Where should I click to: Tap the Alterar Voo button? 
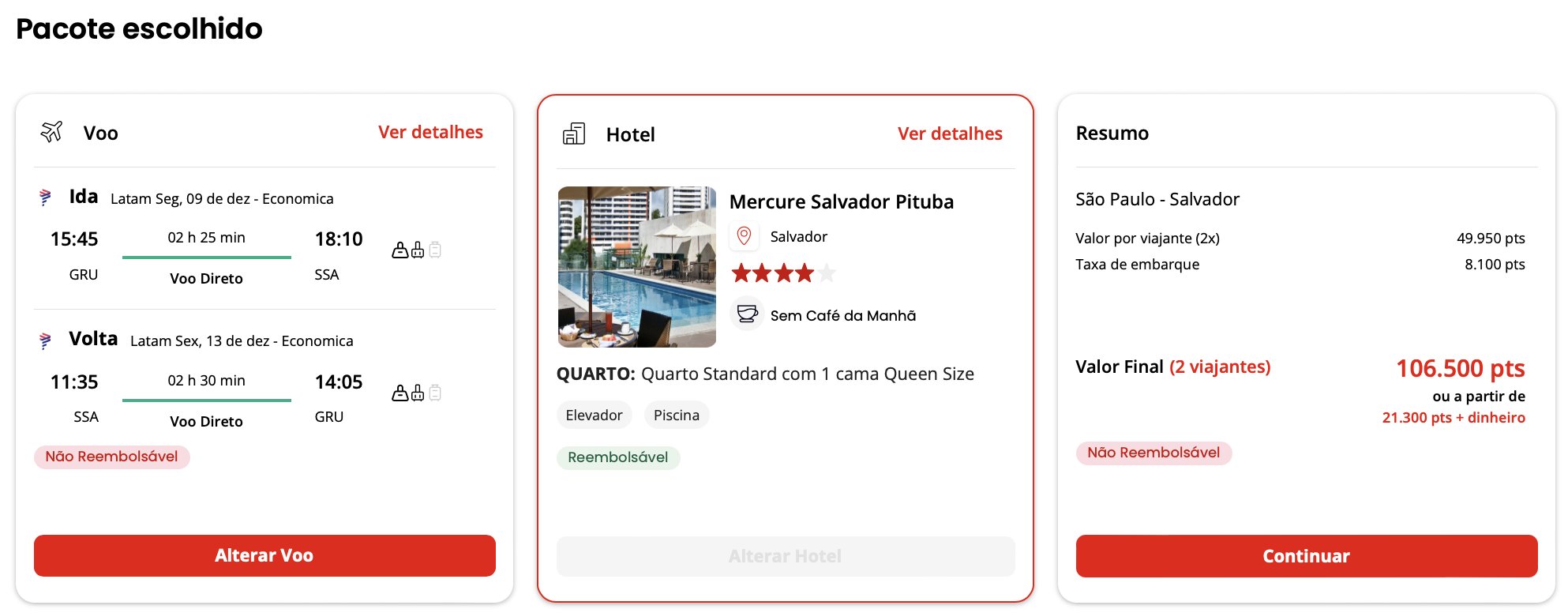pos(264,555)
